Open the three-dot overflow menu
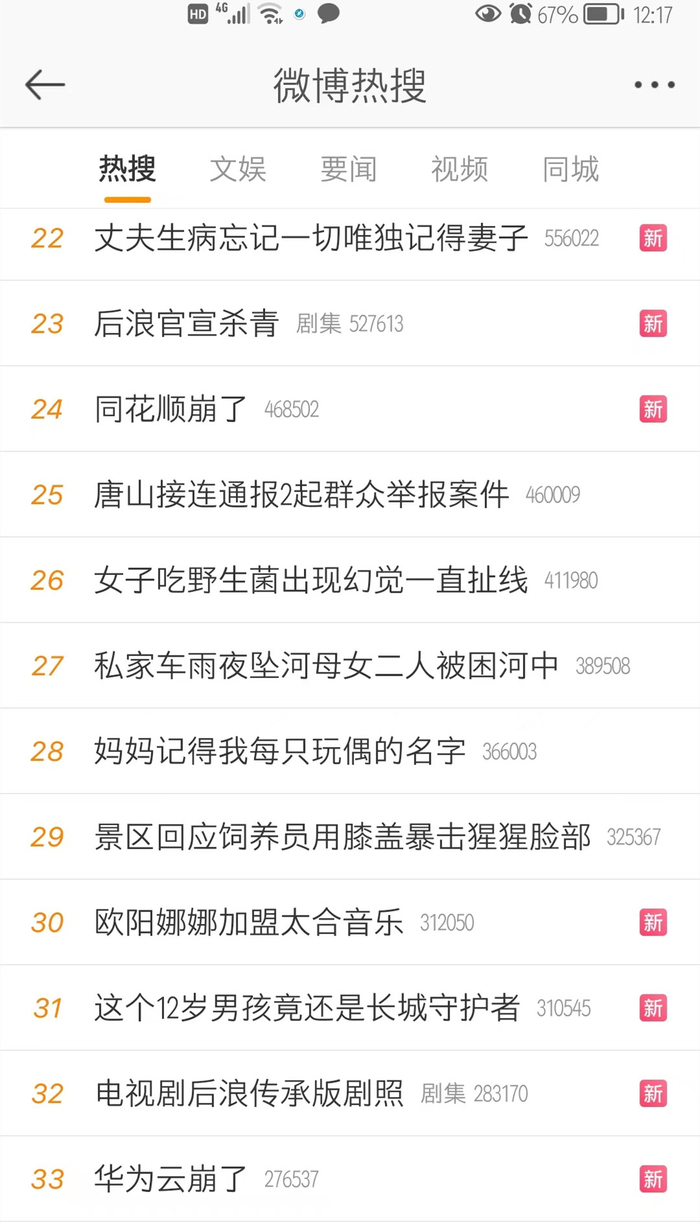Image resolution: width=700 pixels, height=1224 pixels. coord(654,86)
